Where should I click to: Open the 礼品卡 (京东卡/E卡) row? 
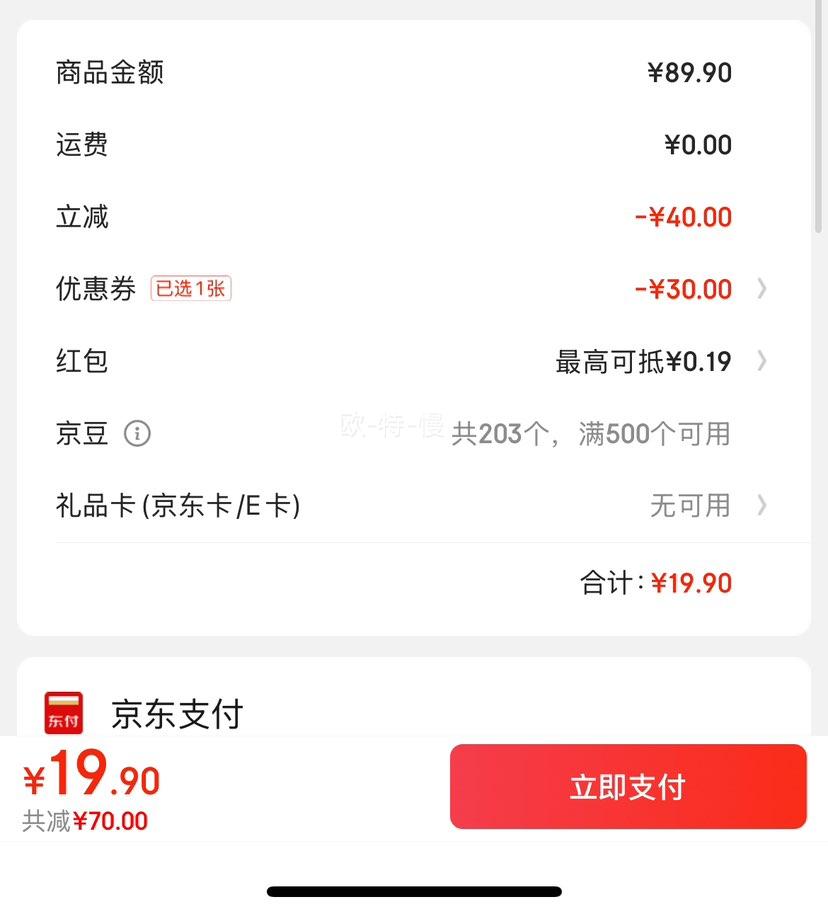point(412,506)
